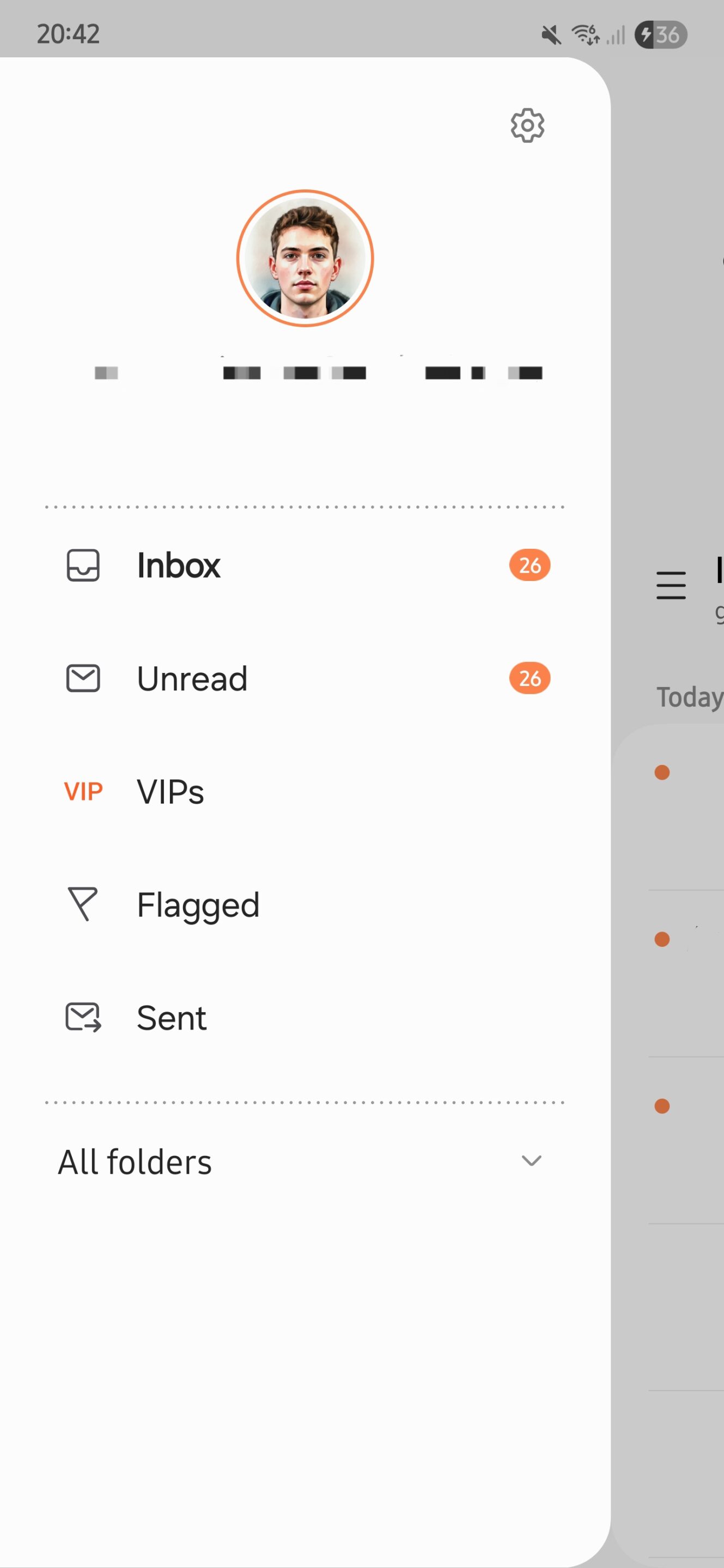The image size is (724, 1568).
Task: View Flagged emails
Action: pos(305,904)
